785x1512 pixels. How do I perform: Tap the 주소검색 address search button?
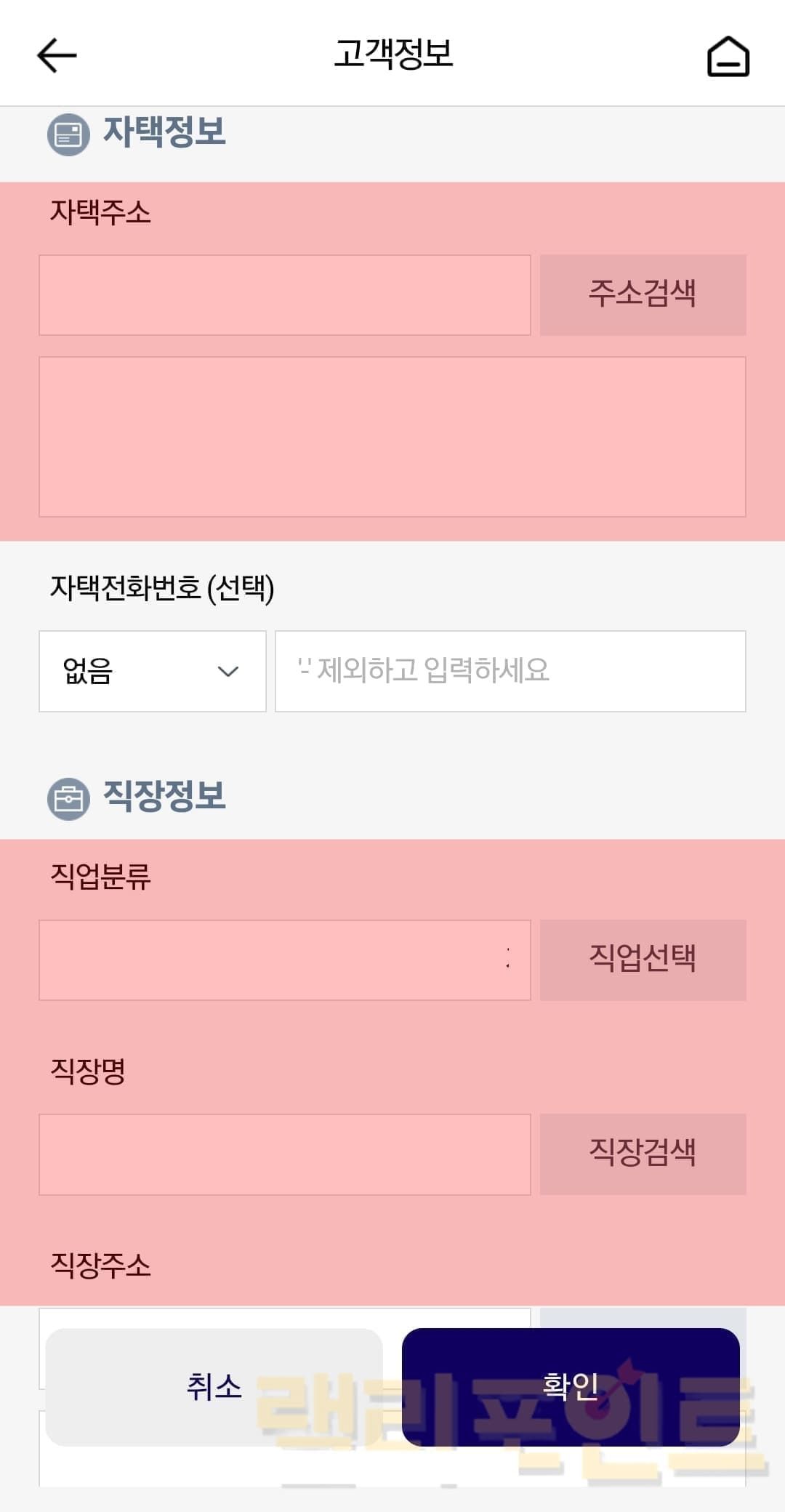point(643,294)
